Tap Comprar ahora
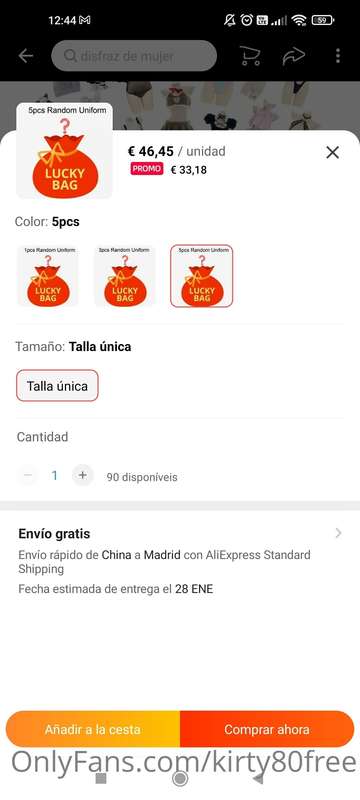Image resolution: width=360 pixels, height=800 pixels. 267,729
